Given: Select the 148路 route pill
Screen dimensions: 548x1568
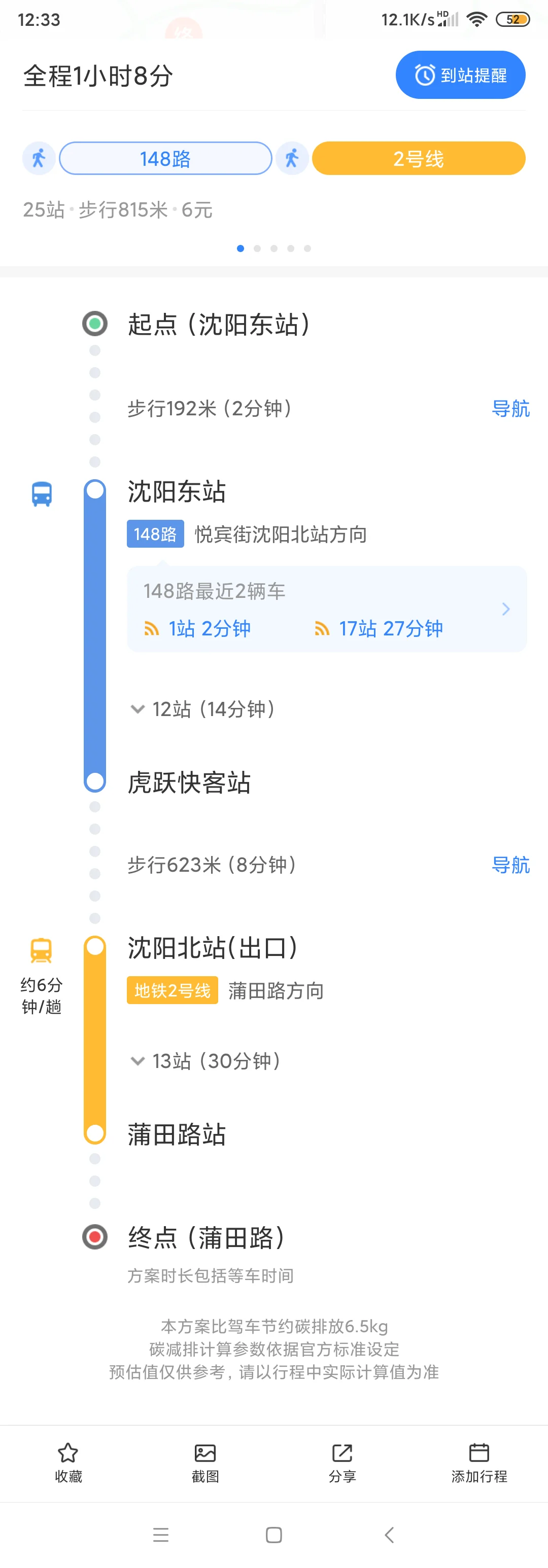Looking at the screenshot, I should [x=165, y=158].
